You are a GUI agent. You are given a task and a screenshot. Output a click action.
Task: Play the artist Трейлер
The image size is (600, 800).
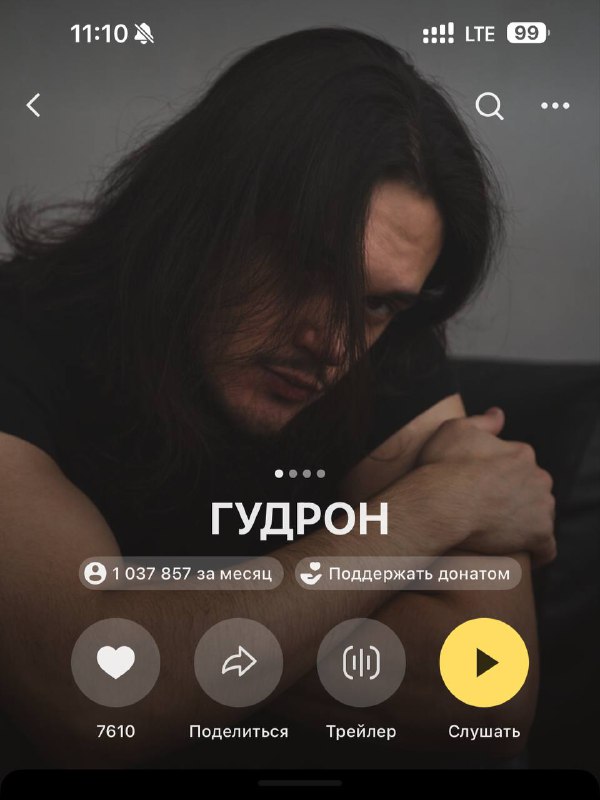(x=361, y=662)
